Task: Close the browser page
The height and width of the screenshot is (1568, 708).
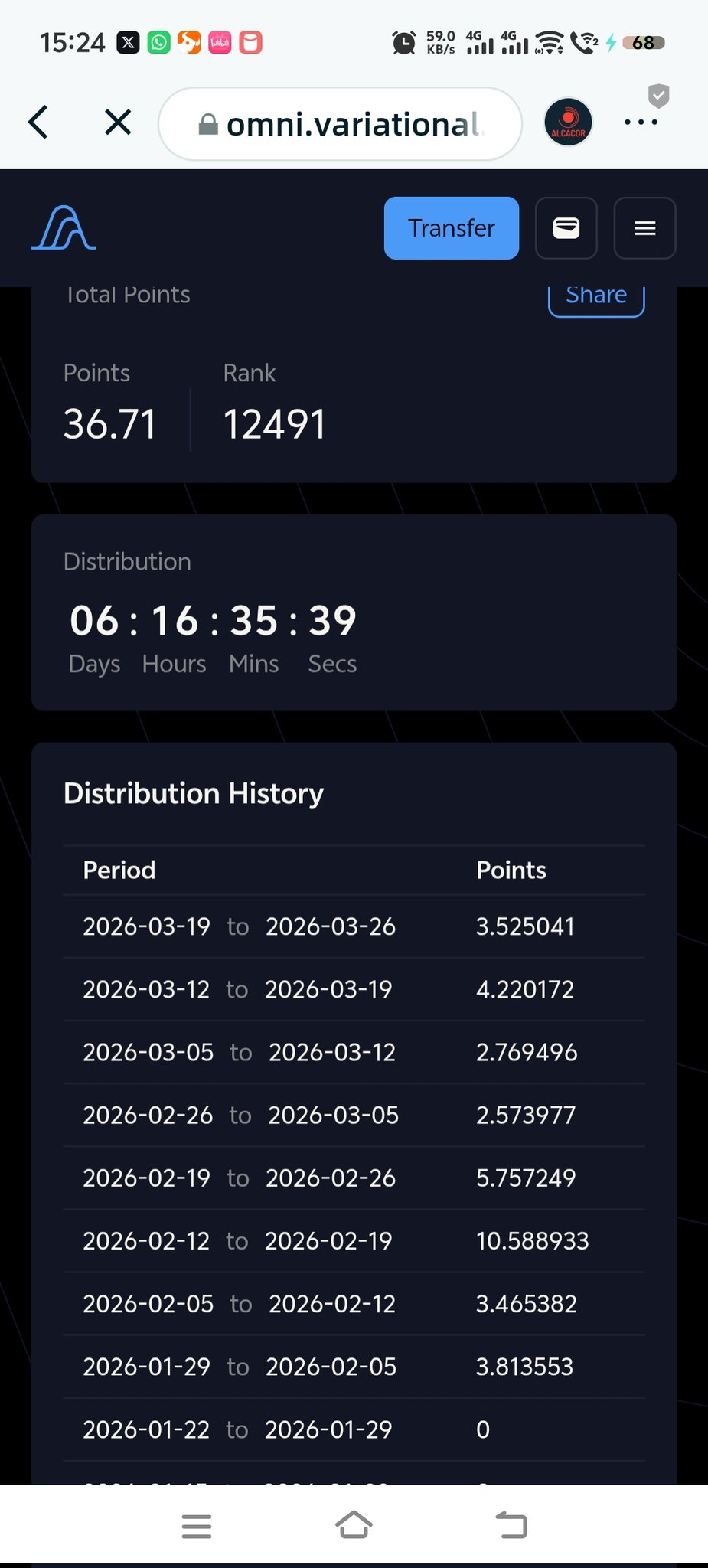Action: coord(118,122)
